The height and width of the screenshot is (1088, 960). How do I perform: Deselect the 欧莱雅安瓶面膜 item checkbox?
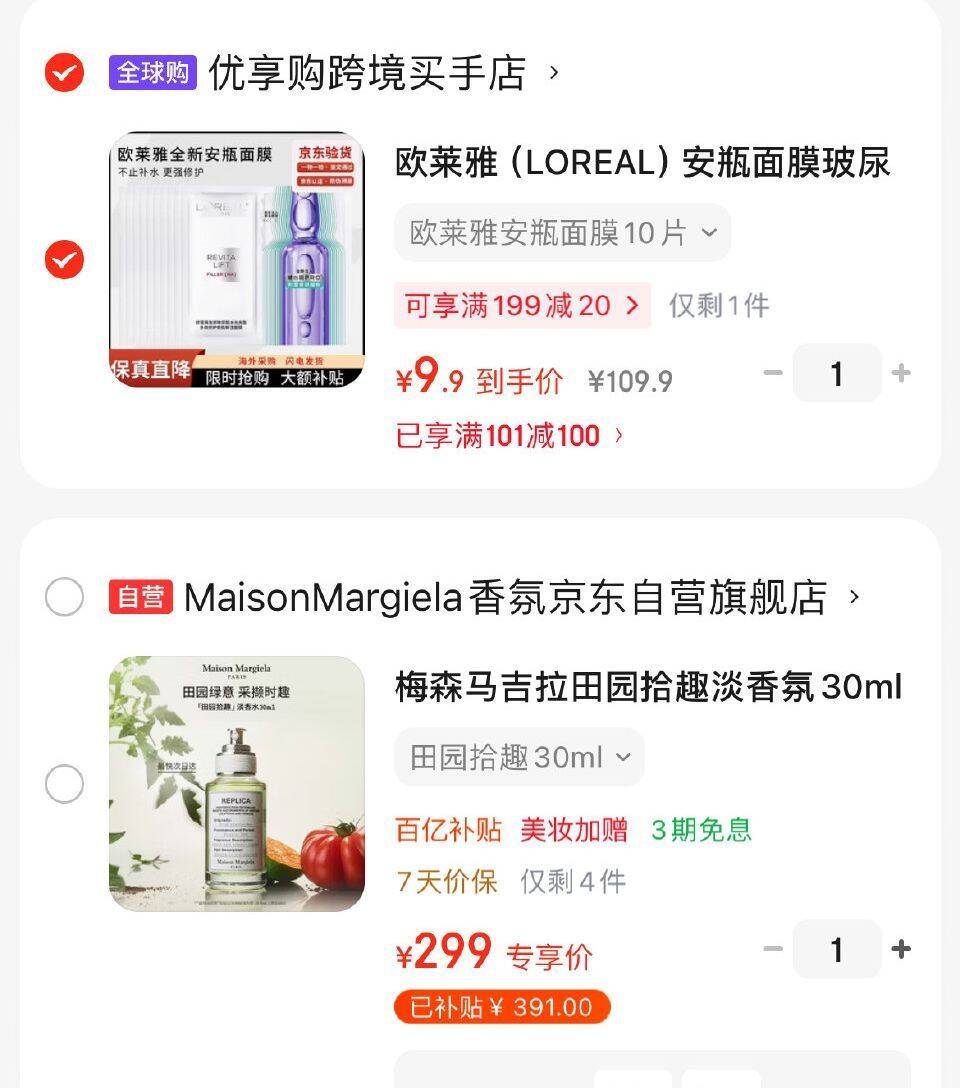65,260
